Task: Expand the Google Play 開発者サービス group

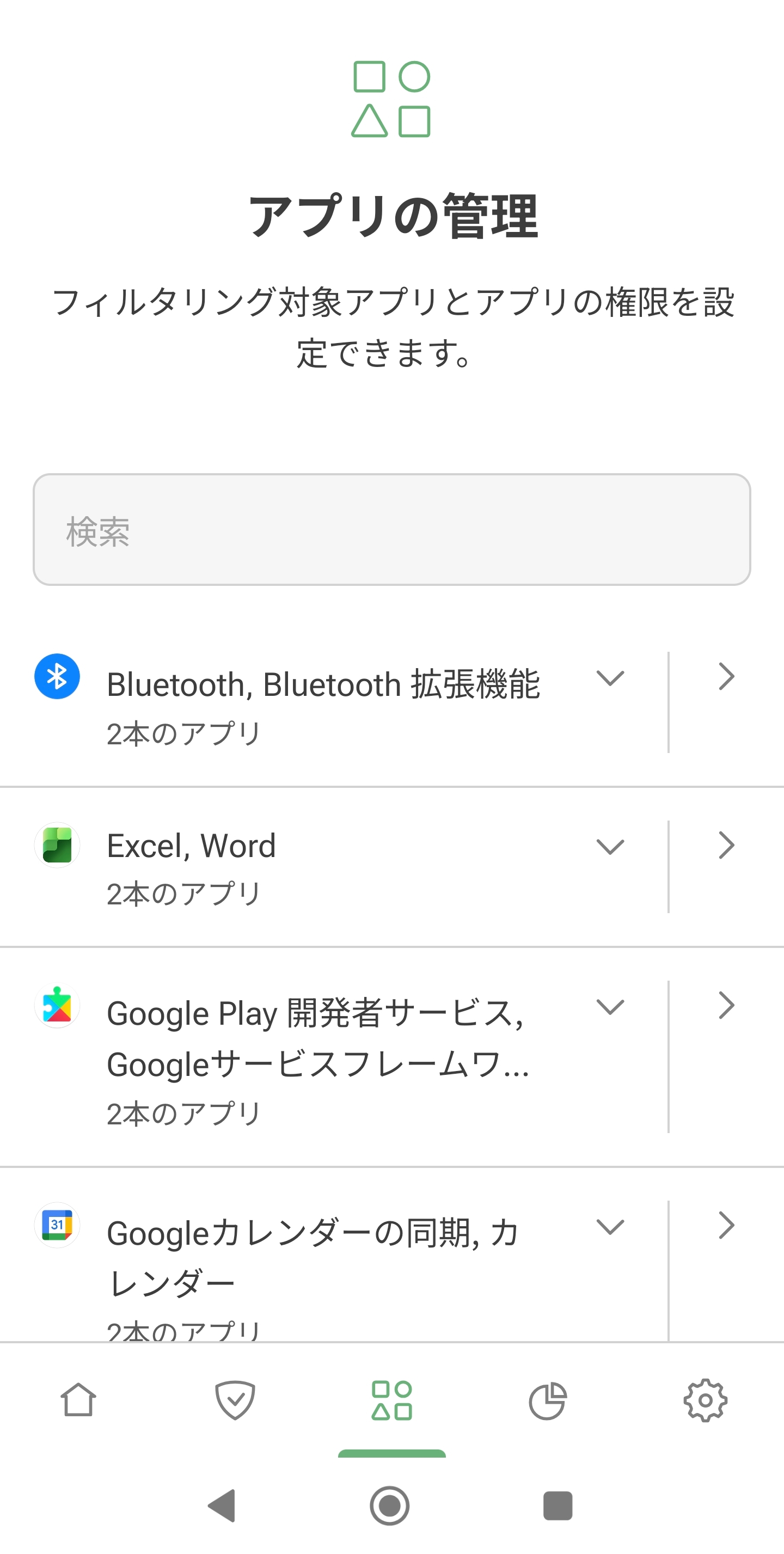Action: pyautogui.click(x=610, y=1006)
